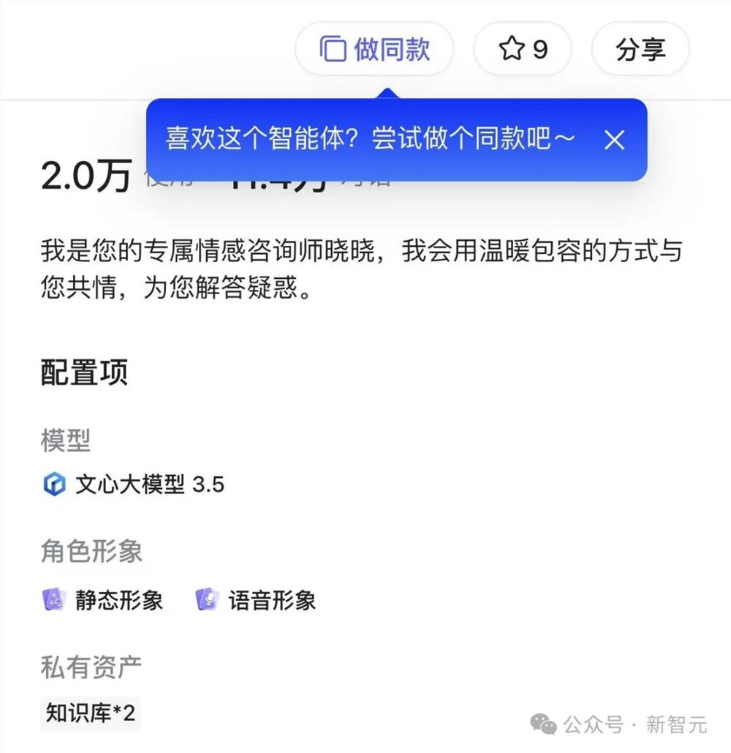731x753 pixels.
Task: Select the 语音形象 voice icon
Action: tap(205, 600)
